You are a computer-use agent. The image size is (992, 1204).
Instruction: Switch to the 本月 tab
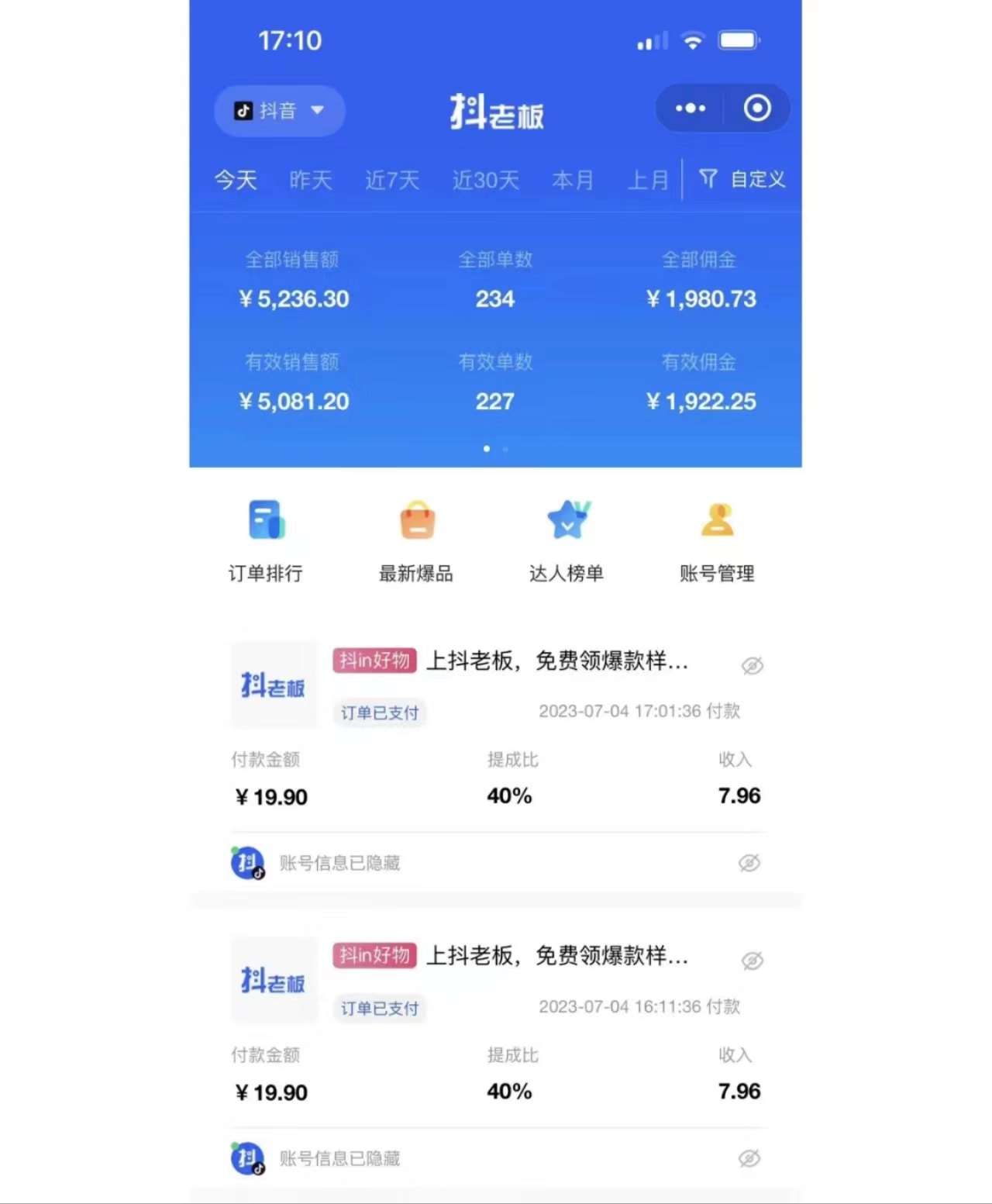(573, 180)
